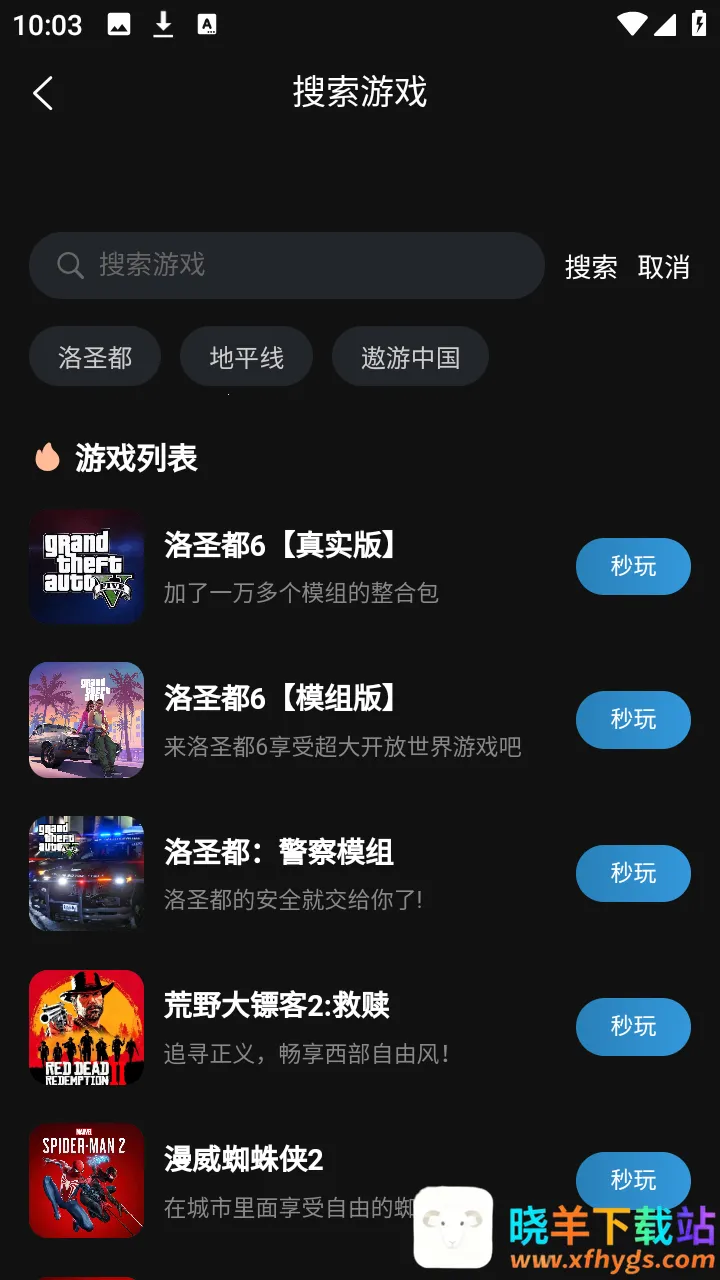Start 秒玩 for 洛圣都6【真实版】
Viewport: 720px width, 1280px height.
pos(633,567)
